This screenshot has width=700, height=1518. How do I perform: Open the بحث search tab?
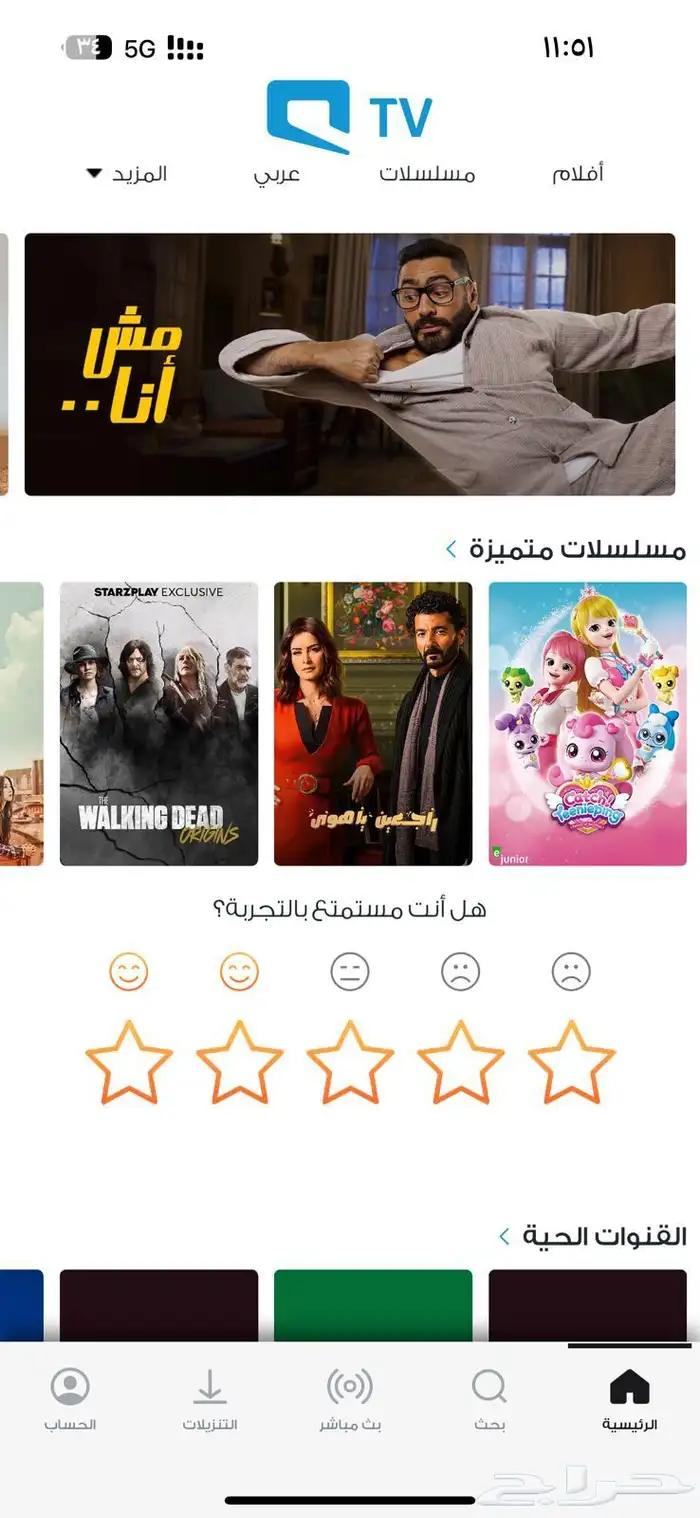489,1400
